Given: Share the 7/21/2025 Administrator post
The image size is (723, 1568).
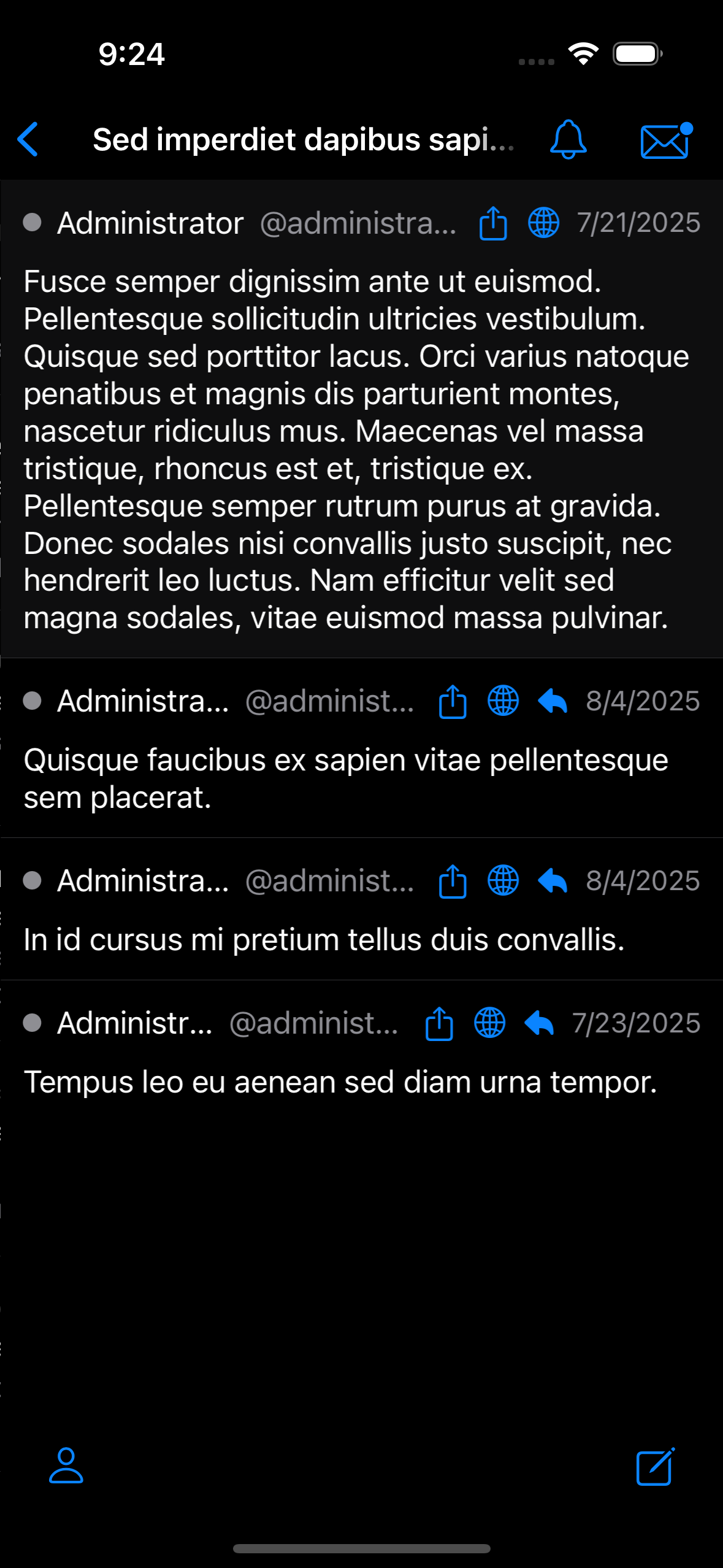Looking at the screenshot, I should click(x=493, y=223).
